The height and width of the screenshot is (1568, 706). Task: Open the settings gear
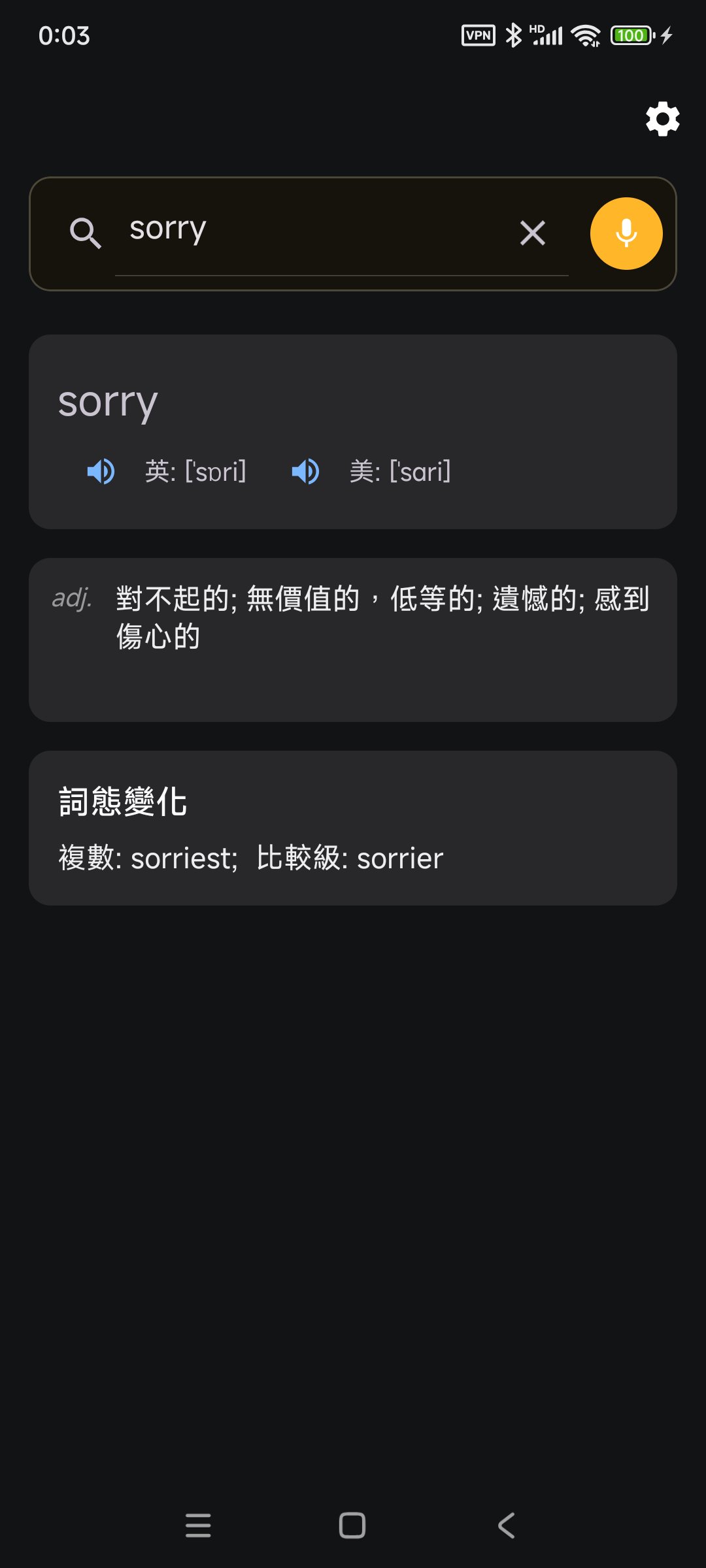pyautogui.click(x=662, y=119)
